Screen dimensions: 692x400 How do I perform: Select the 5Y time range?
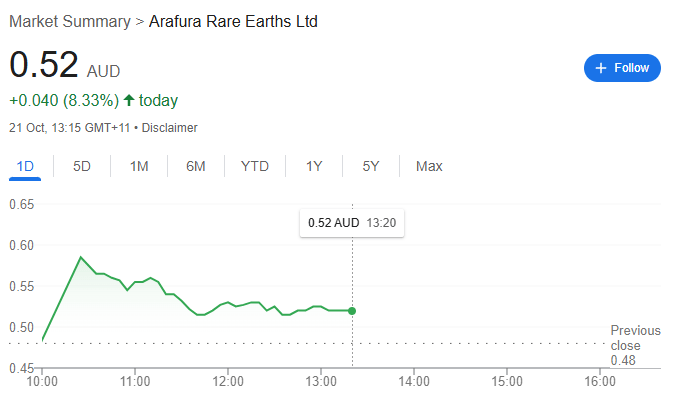[x=371, y=166]
